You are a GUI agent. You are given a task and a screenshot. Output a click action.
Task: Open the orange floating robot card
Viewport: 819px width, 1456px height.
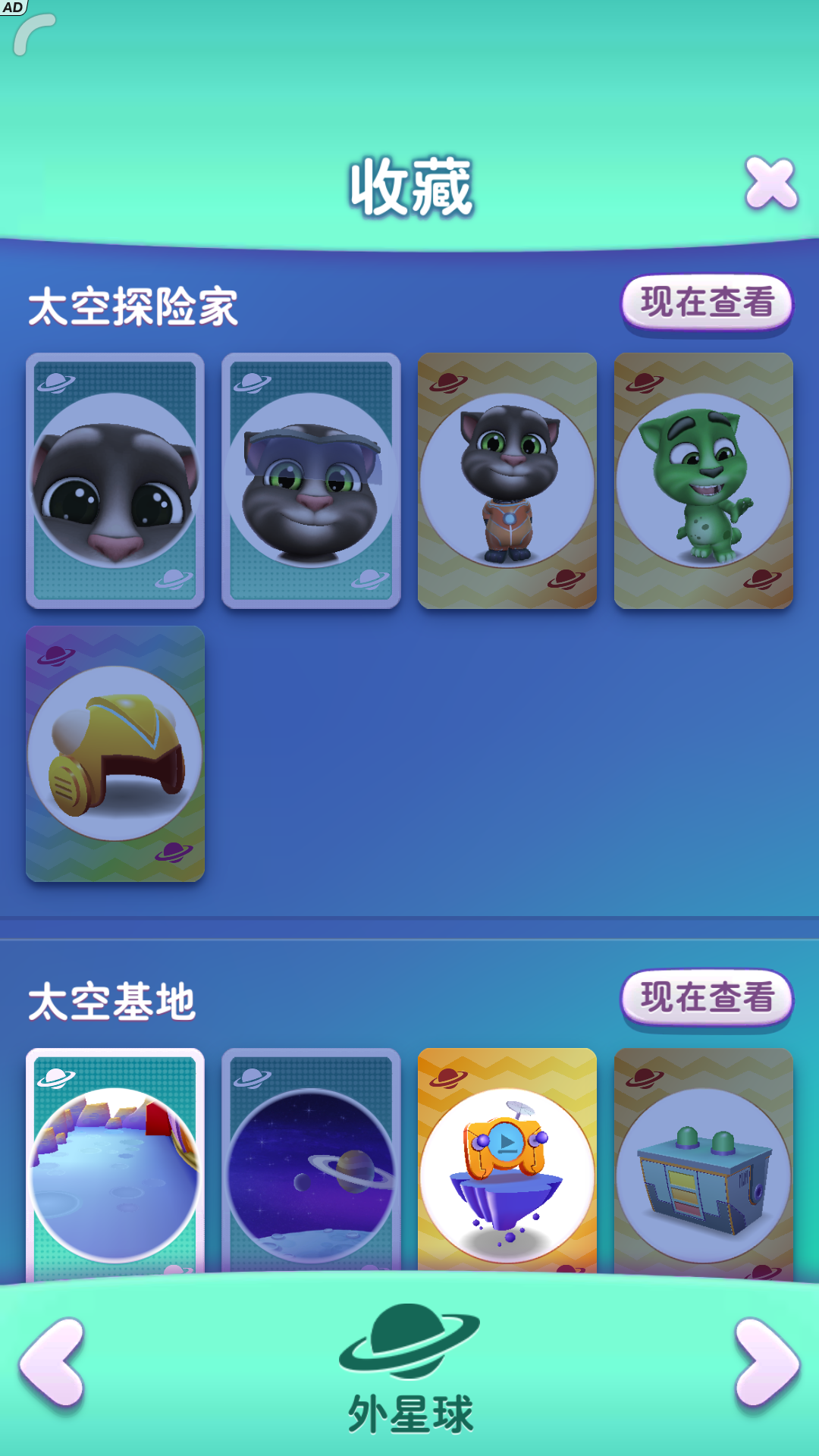[507, 1168]
